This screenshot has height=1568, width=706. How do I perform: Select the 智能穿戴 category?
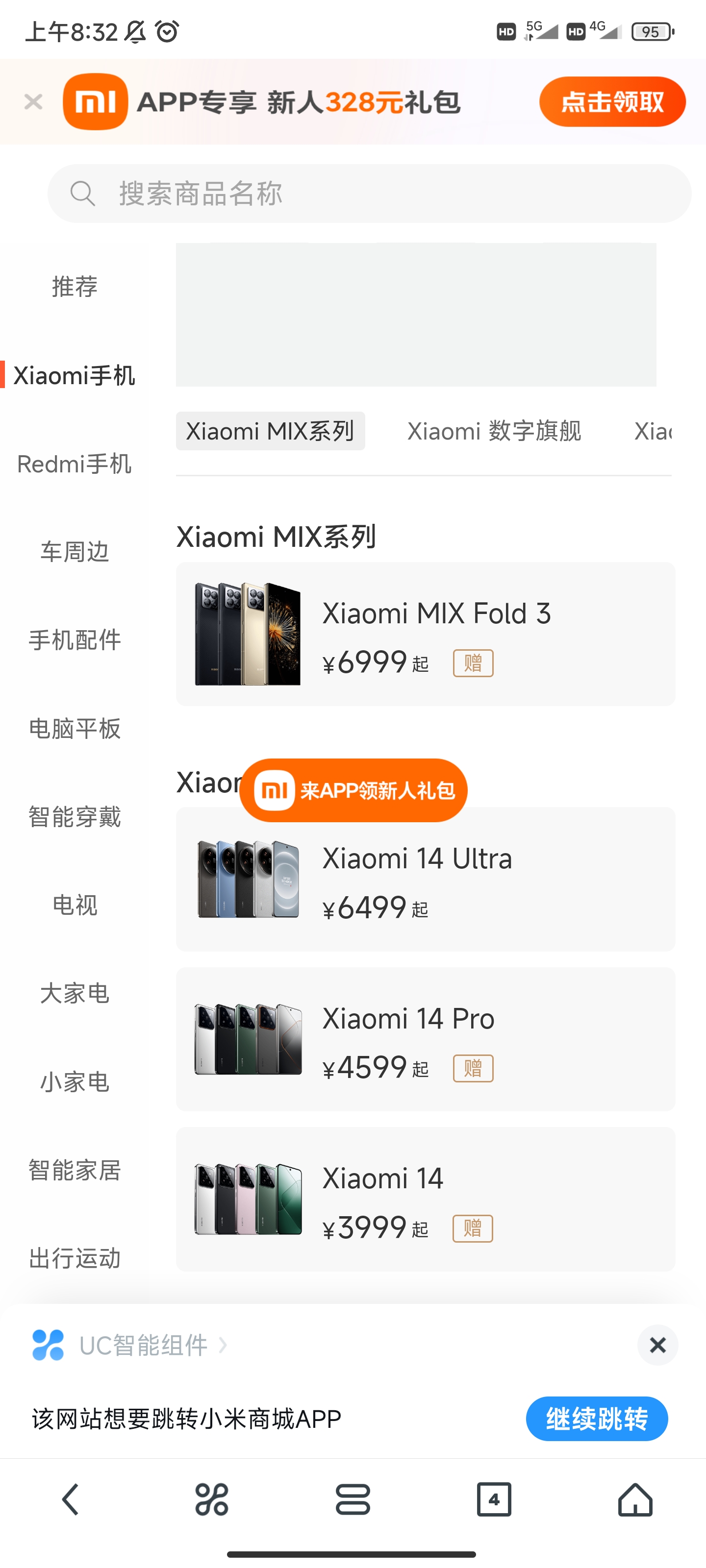(75, 817)
